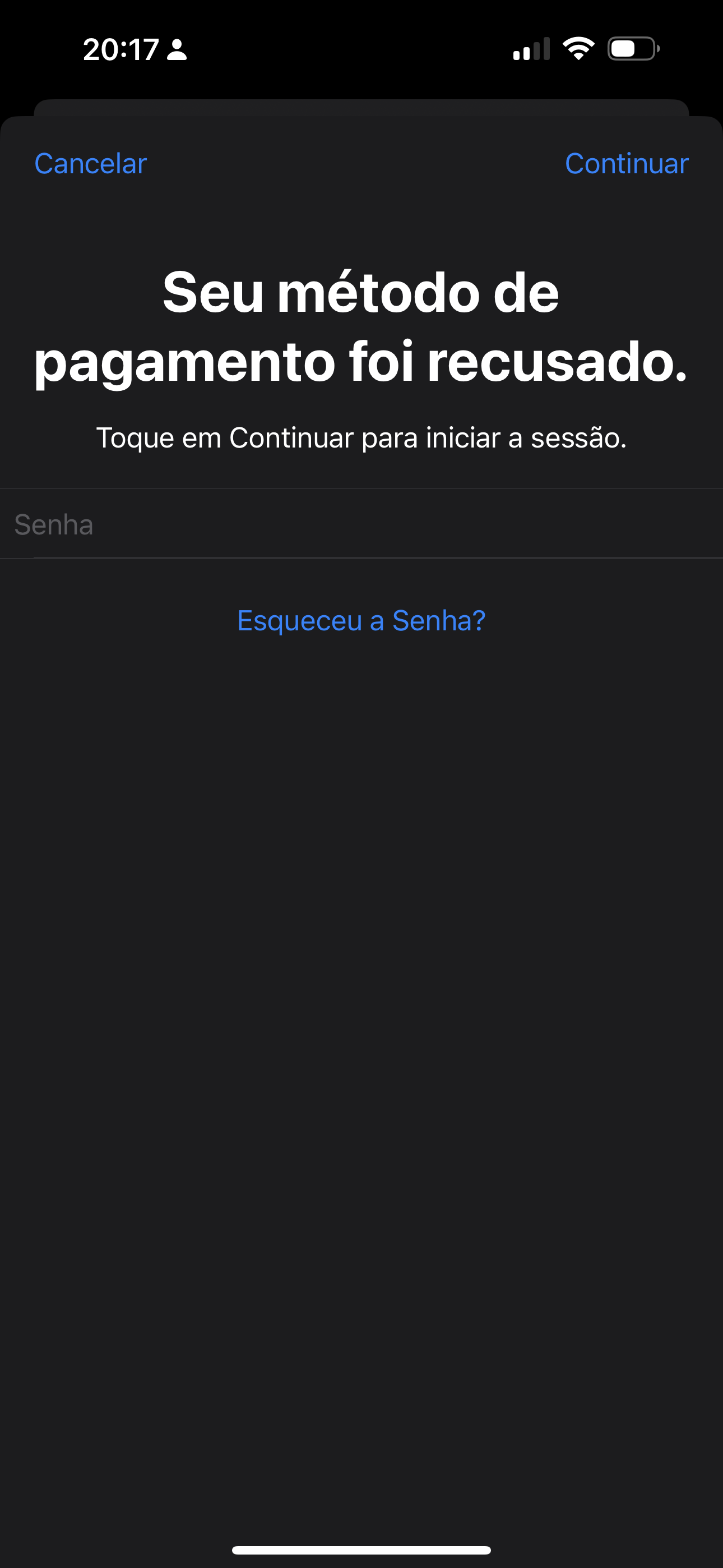Tap Continuar to sign in
Viewport: 723px width, 1568px height.
pos(626,163)
